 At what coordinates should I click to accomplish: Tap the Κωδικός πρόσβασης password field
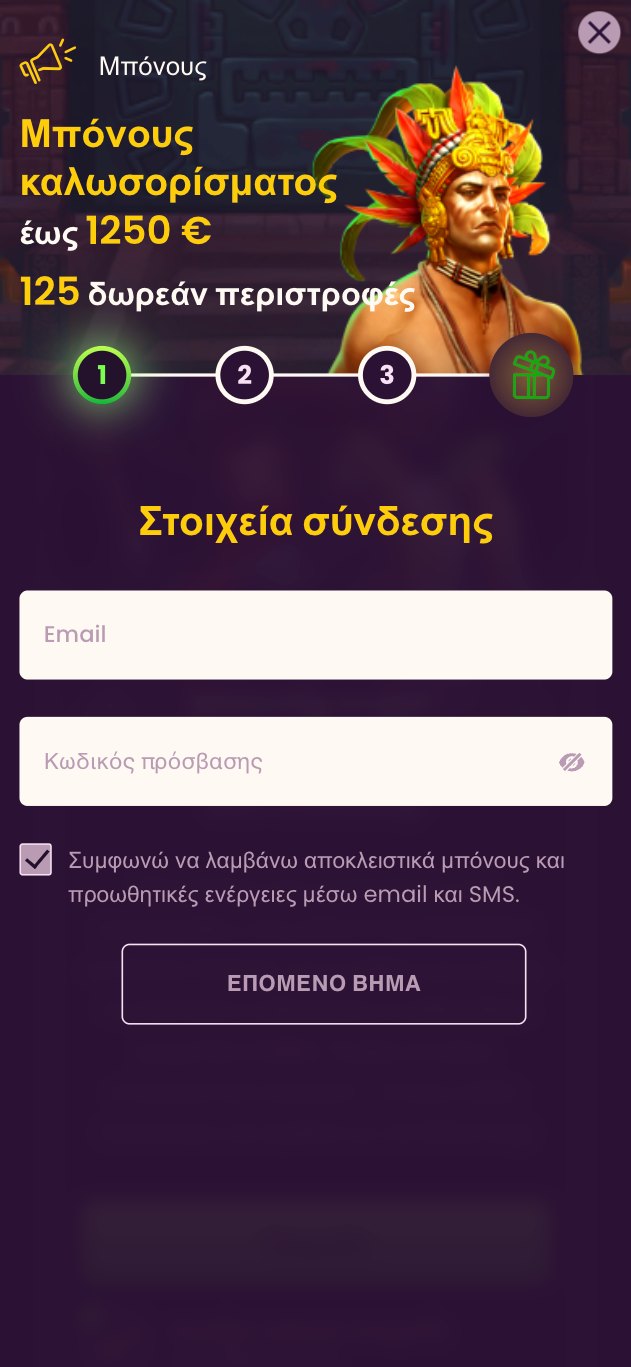(290, 762)
